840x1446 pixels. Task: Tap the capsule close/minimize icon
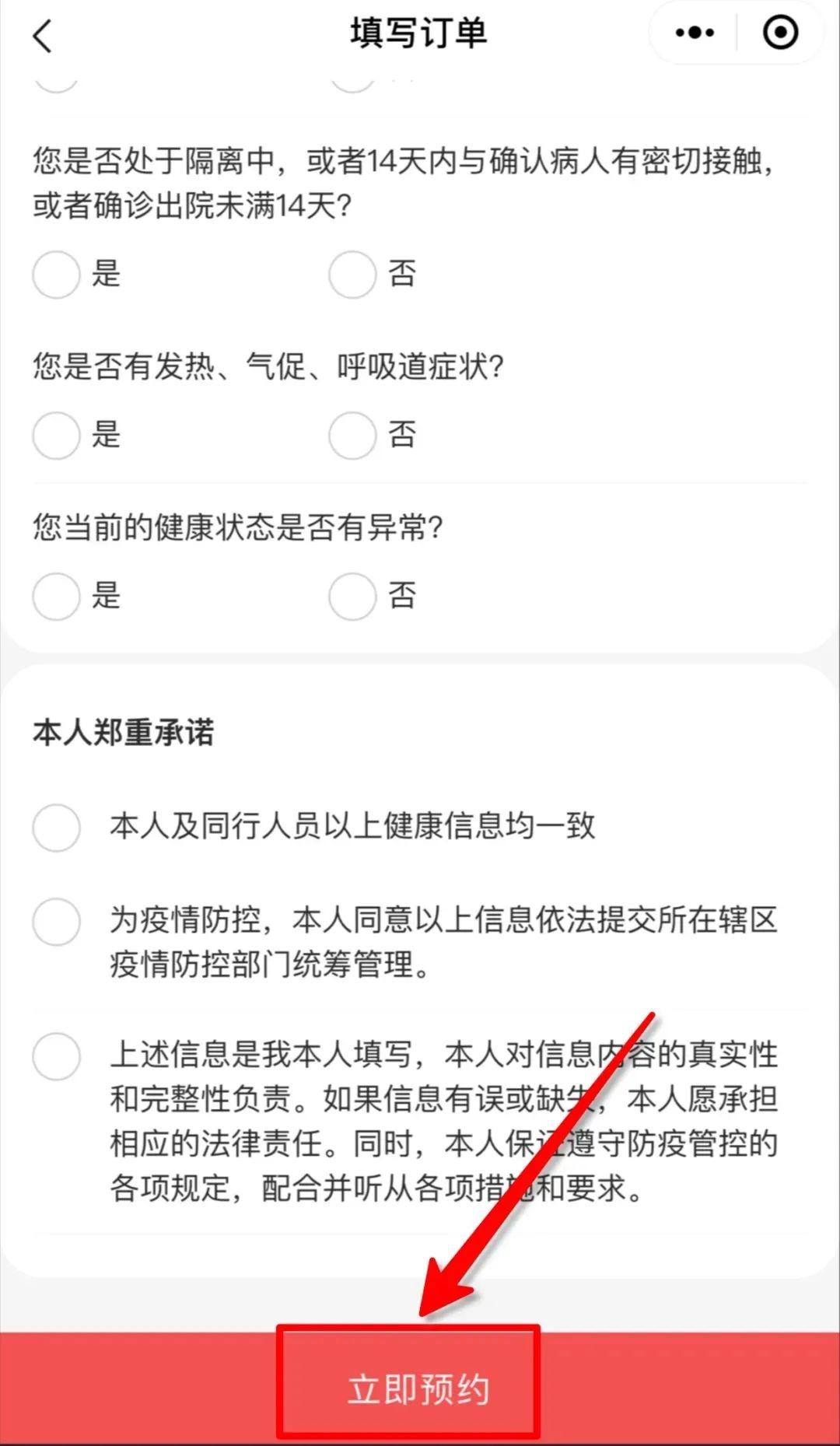click(x=779, y=33)
